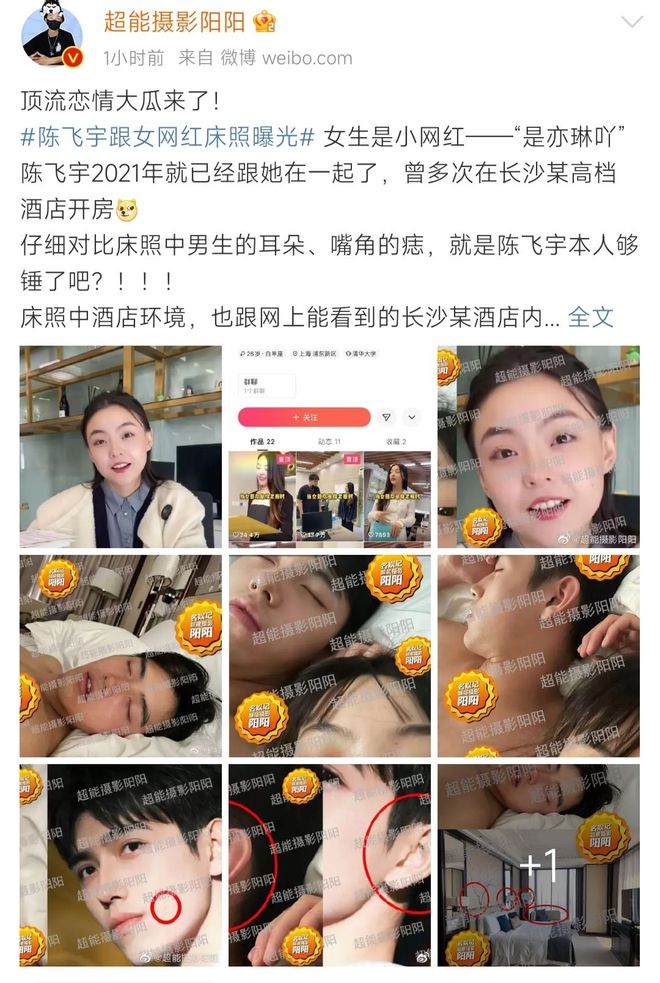Open photo of woman in white jacket
This screenshot has height=983, width=660.
[121, 447]
